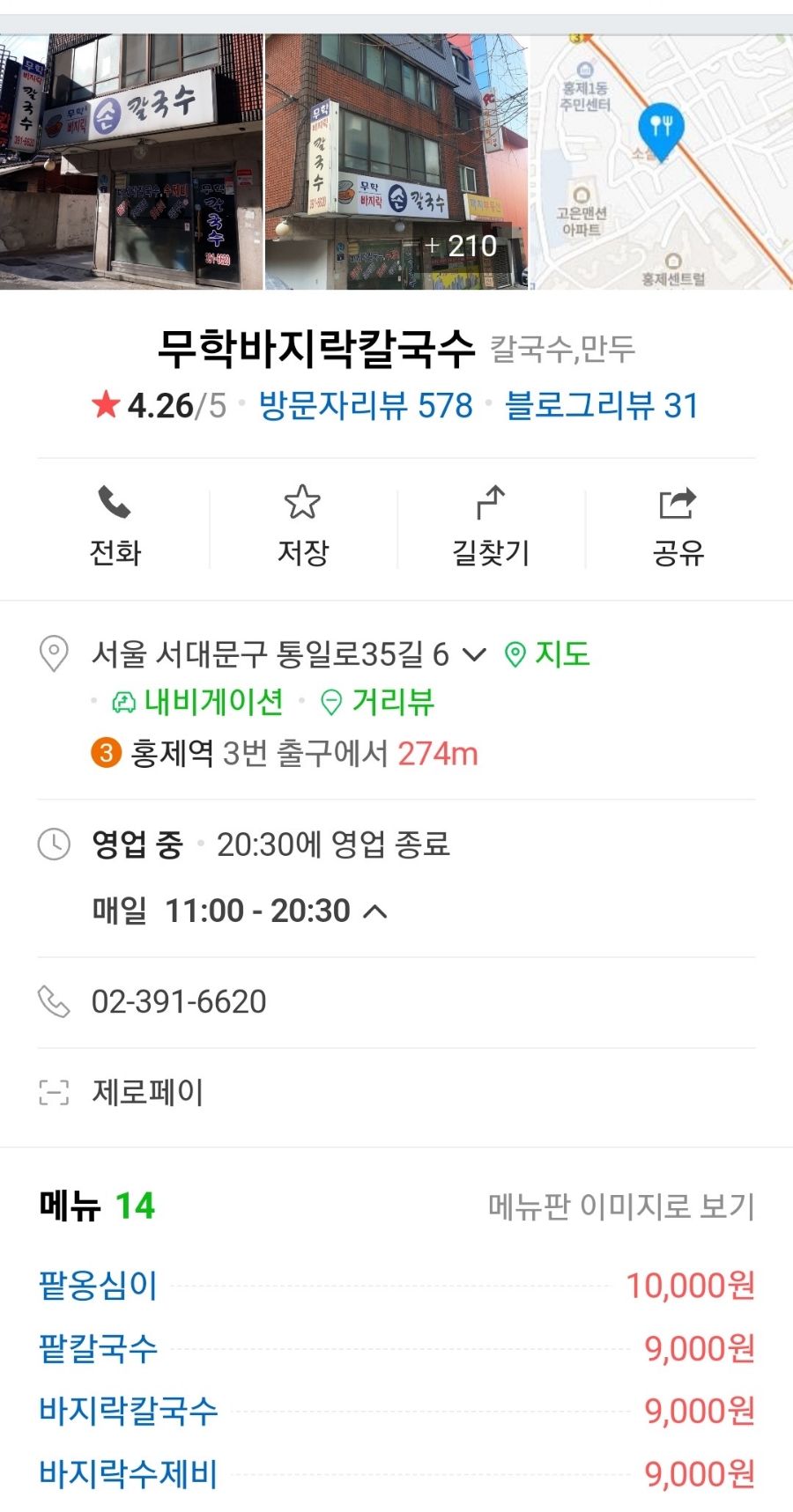Image resolution: width=793 pixels, height=1512 pixels.
Task: Share this restaurant via 공유
Action: pyautogui.click(x=678, y=525)
